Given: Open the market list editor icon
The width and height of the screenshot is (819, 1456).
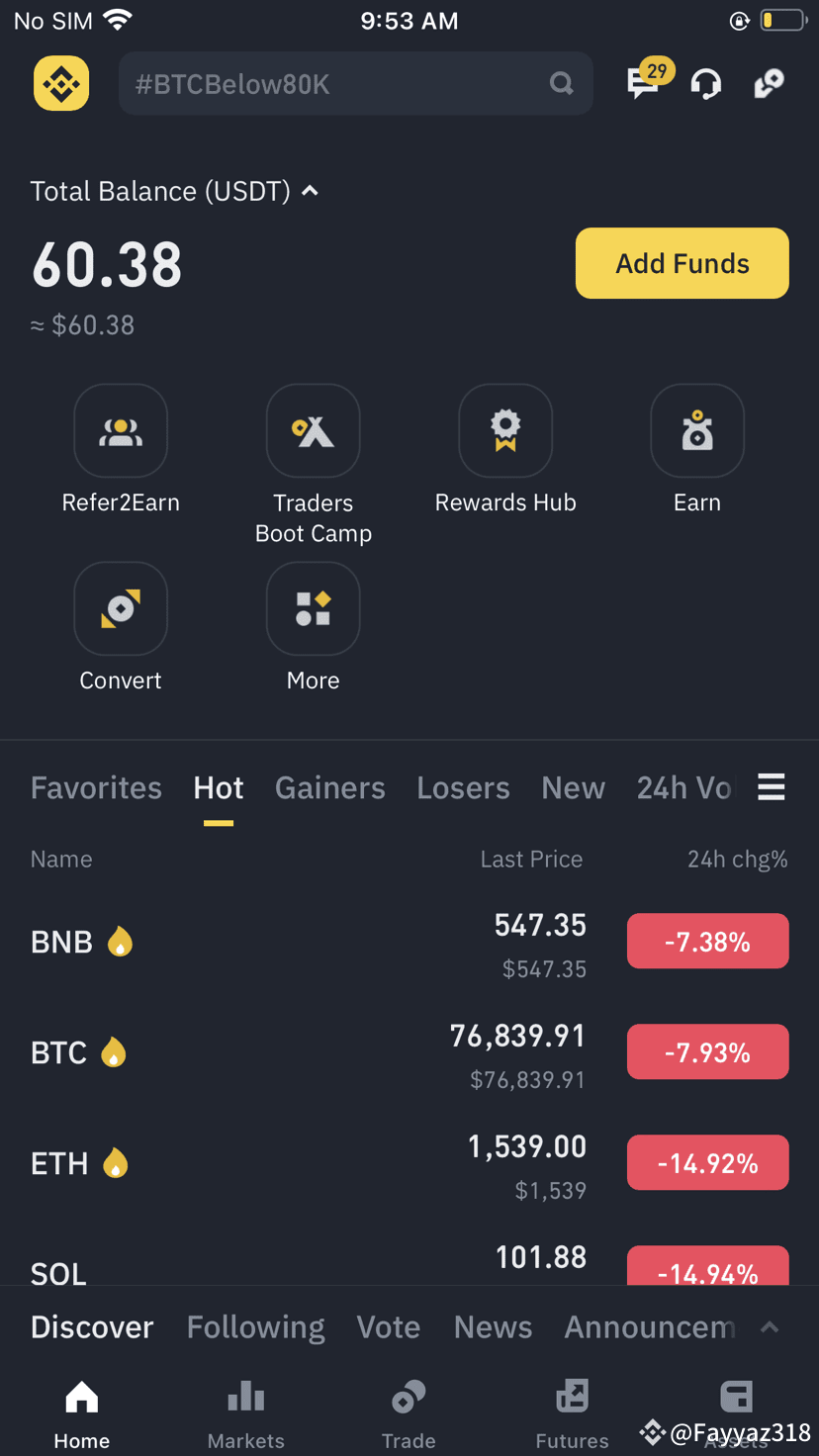Looking at the screenshot, I should point(771,786).
